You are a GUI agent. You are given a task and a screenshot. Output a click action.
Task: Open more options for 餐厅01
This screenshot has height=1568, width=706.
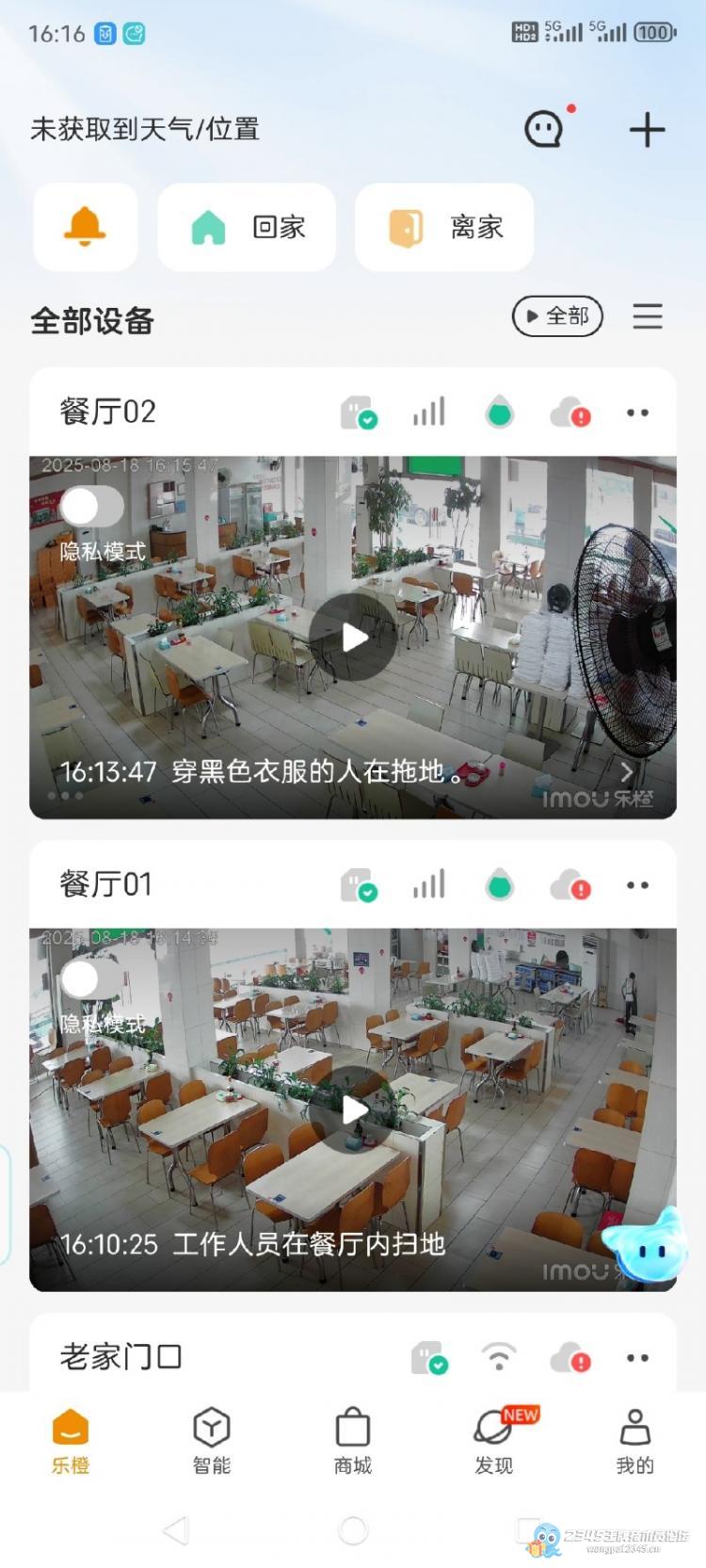(x=637, y=885)
